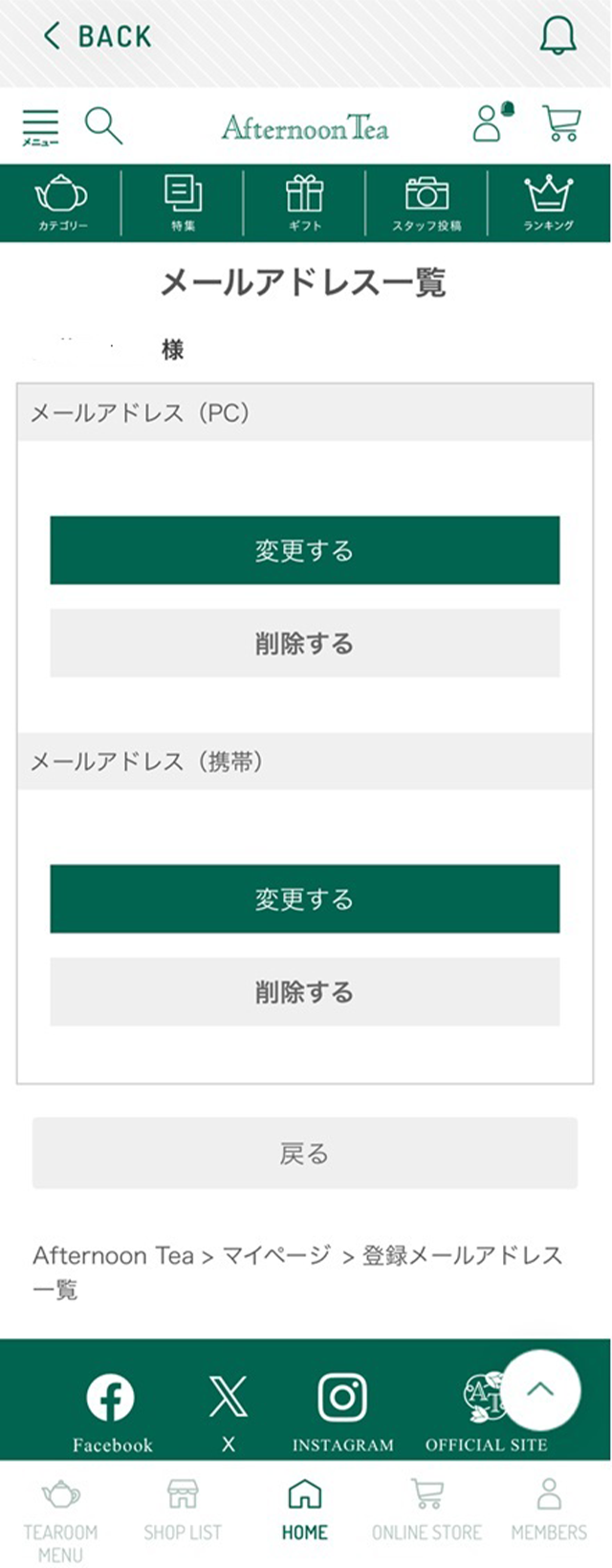
Task: Open the ギフト gift tab
Action: click(x=305, y=202)
